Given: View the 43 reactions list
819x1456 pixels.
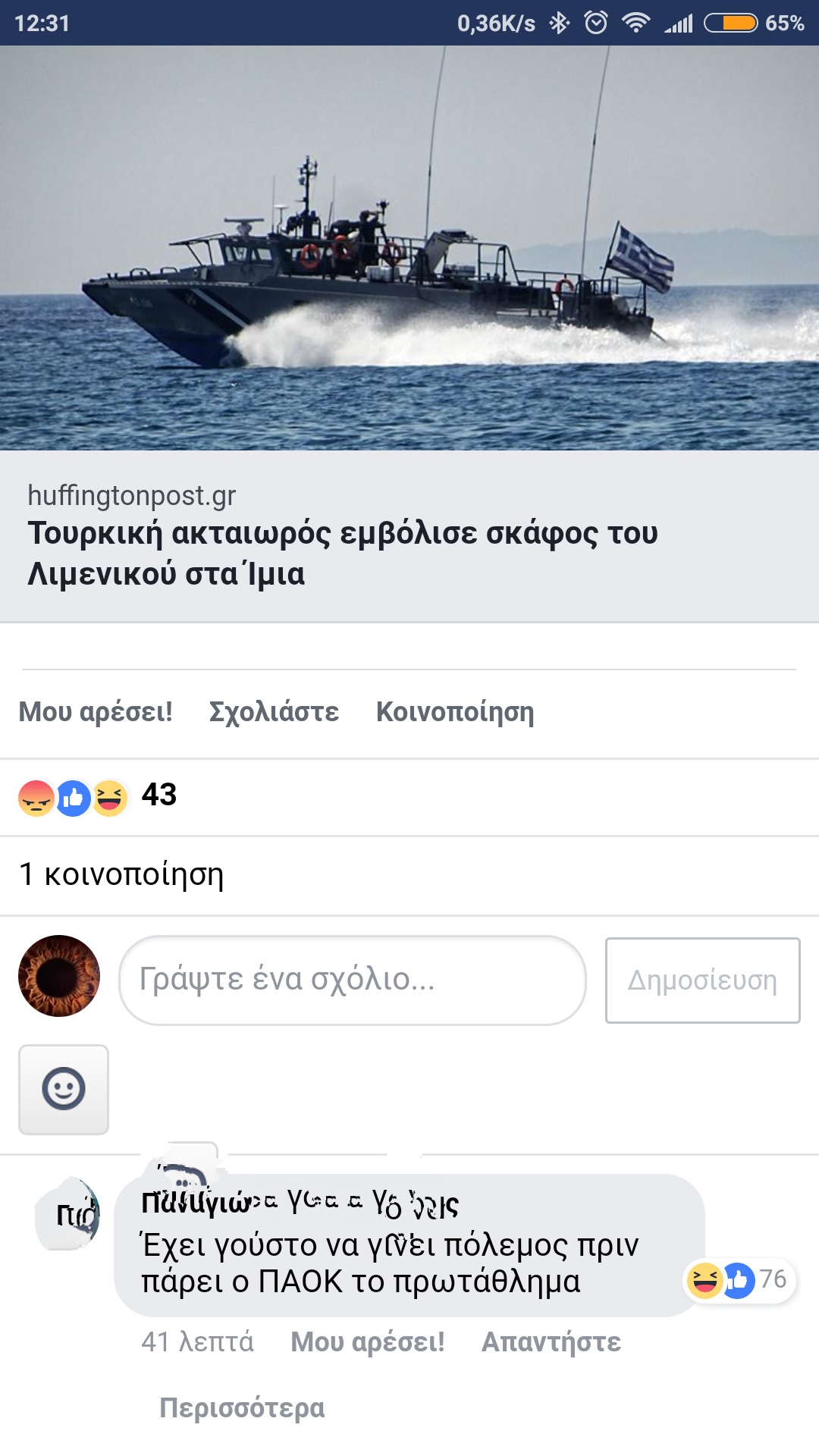Looking at the screenshot, I should coord(99,797).
